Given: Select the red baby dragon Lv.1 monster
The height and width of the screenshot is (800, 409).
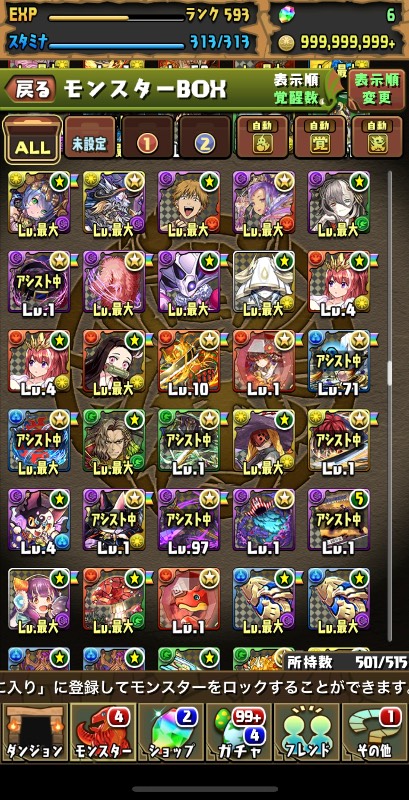Looking at the screenshot, I should click(189, 599).
